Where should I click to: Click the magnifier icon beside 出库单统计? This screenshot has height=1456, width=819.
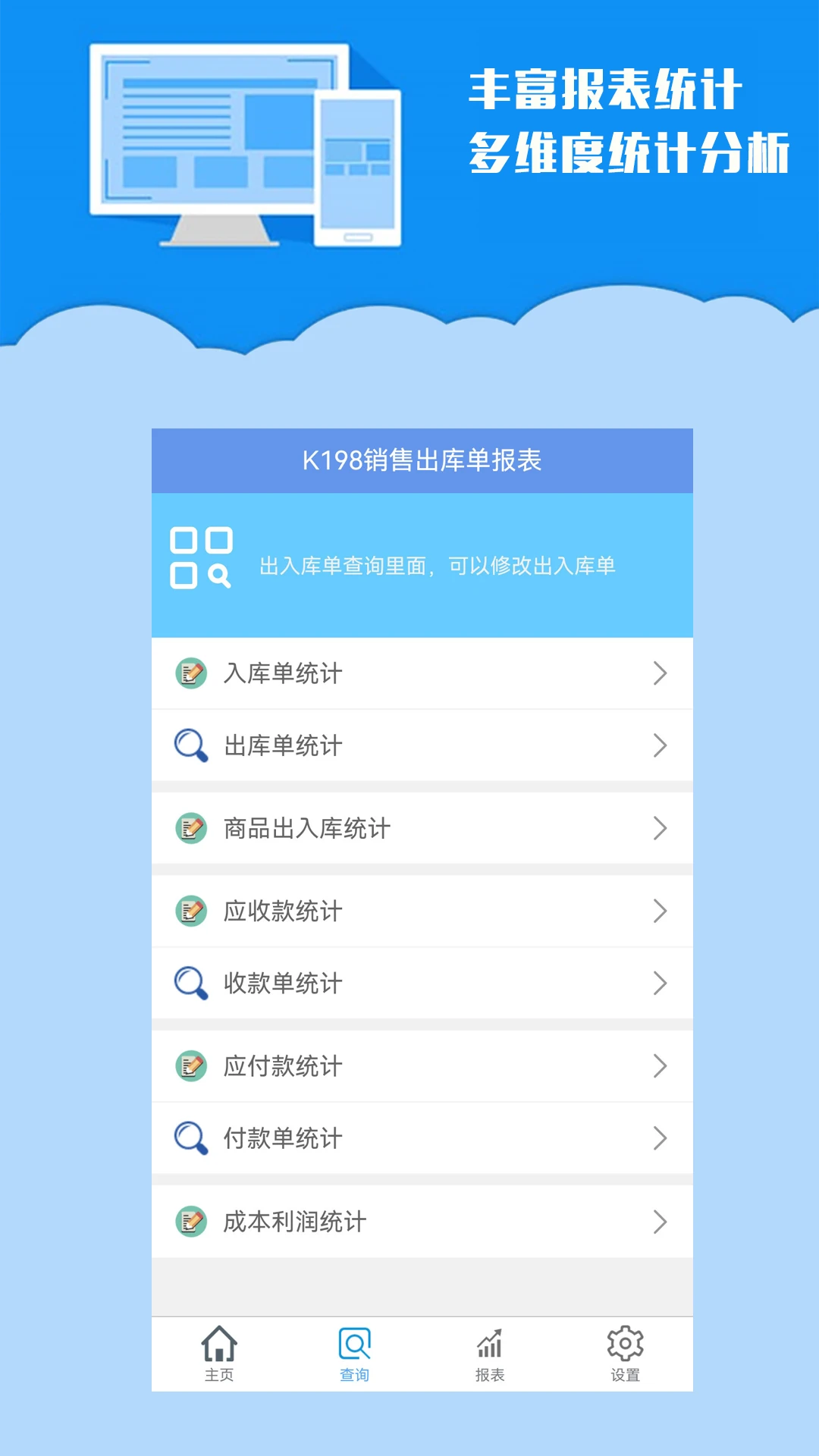coord(193,745)
